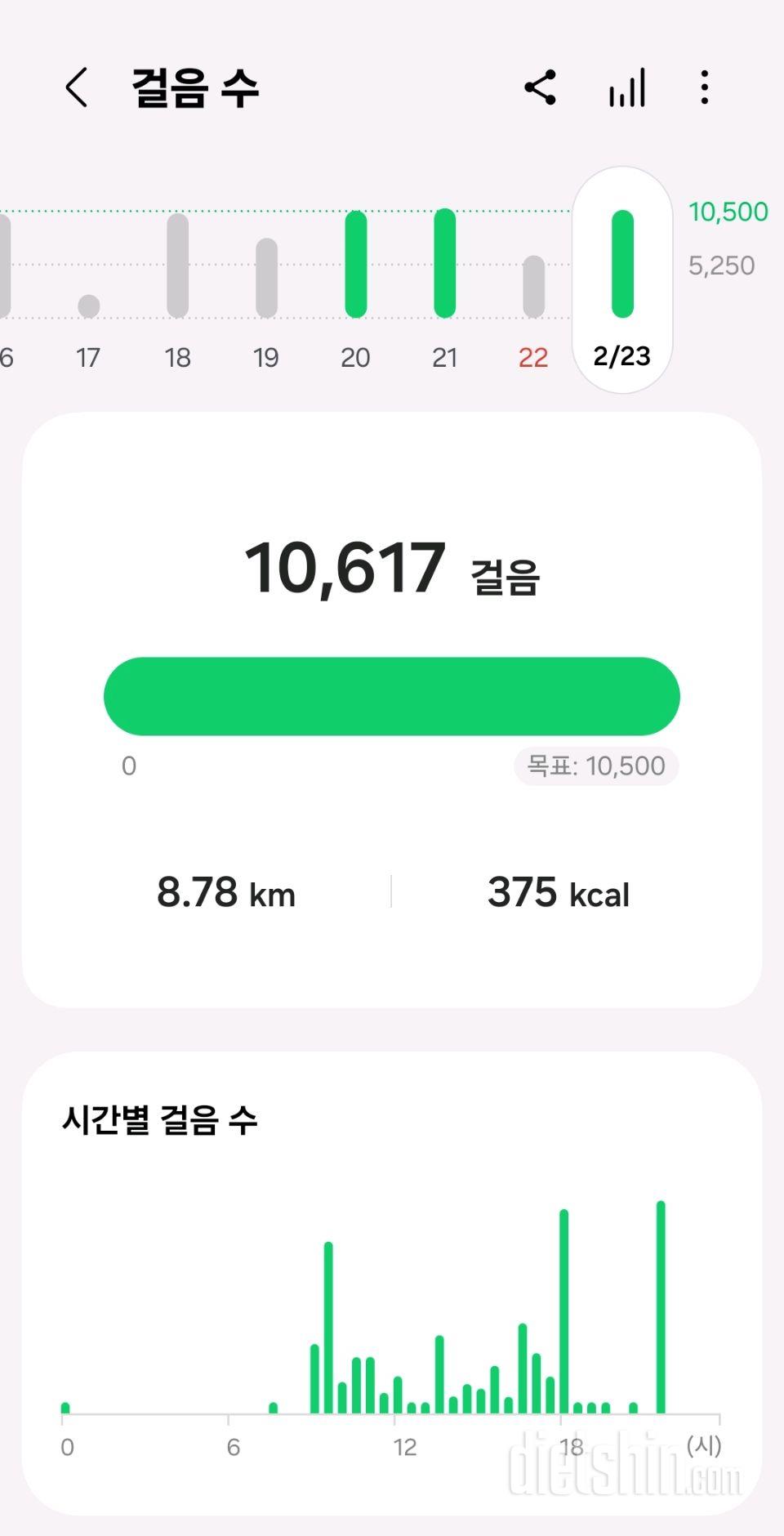Tap the full green step progress bar
784x1536 pixels.
[x=392, y=695]
